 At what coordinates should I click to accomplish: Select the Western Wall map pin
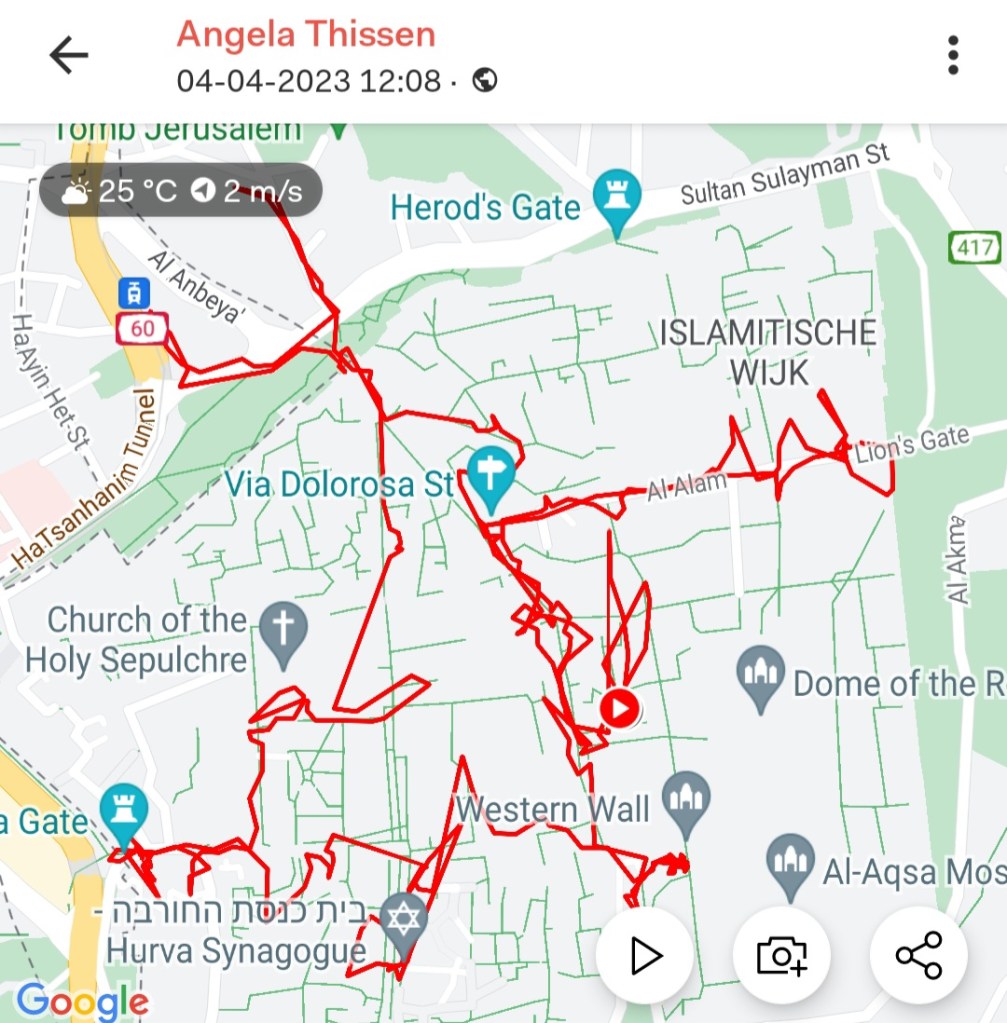tap(686, 801)
